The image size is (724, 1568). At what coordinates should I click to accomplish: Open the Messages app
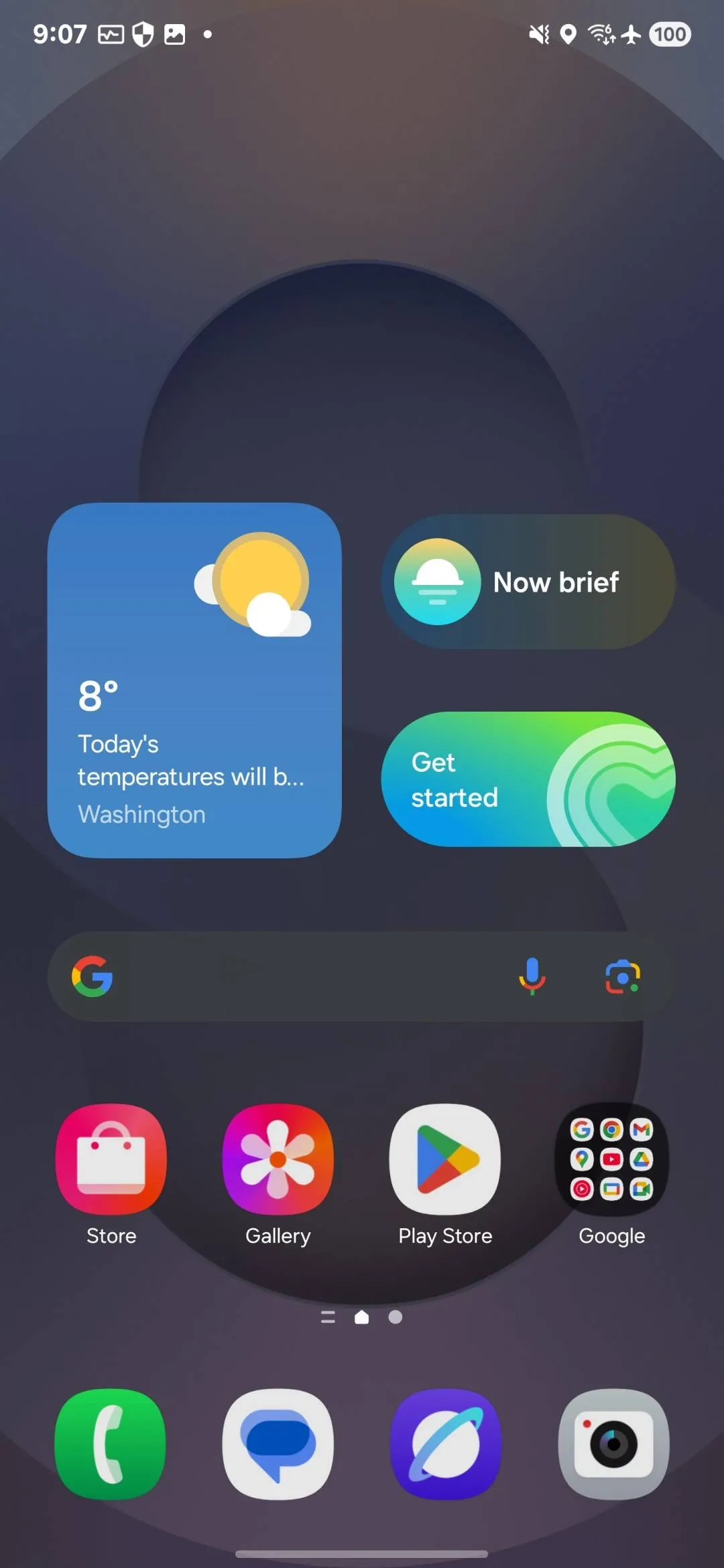278,1444
